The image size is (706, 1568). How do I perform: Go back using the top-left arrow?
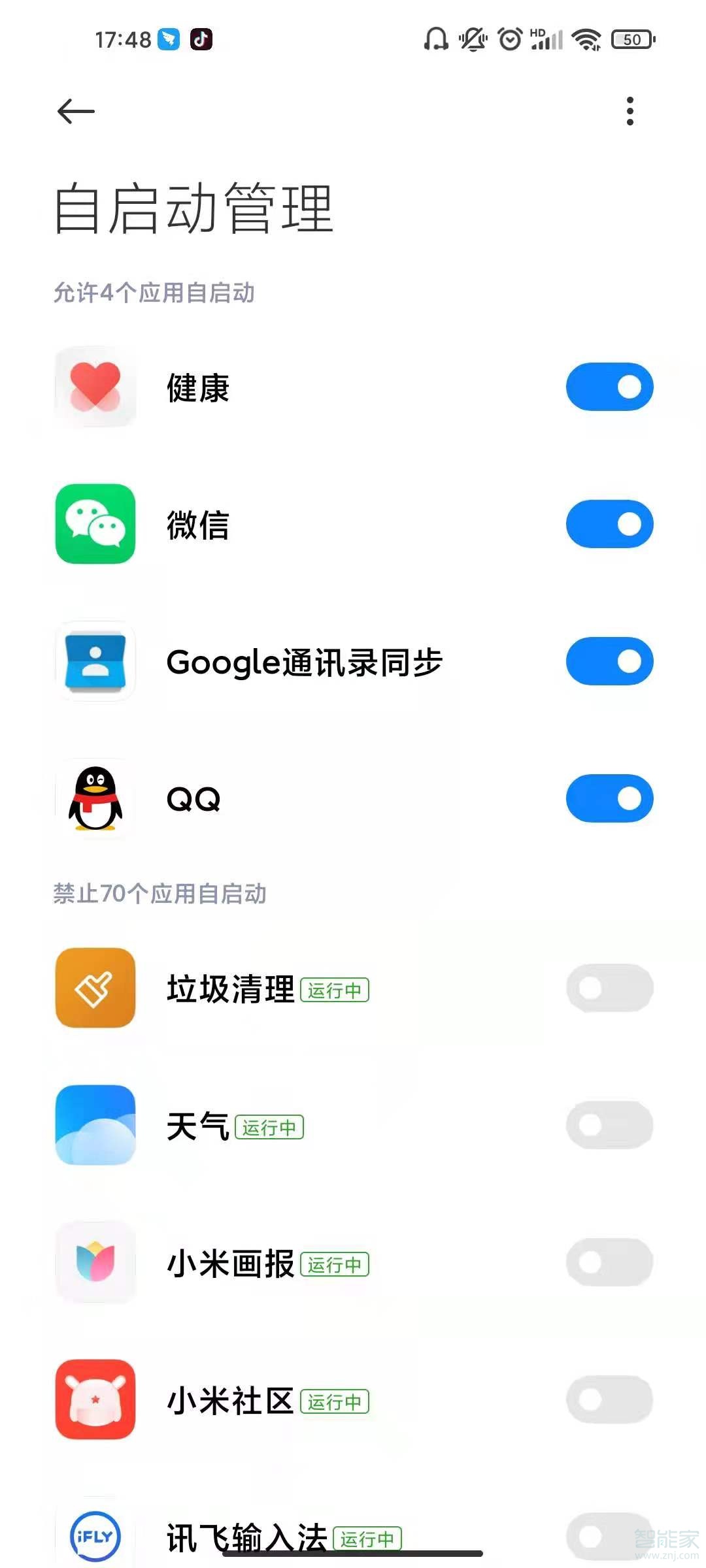76,112
